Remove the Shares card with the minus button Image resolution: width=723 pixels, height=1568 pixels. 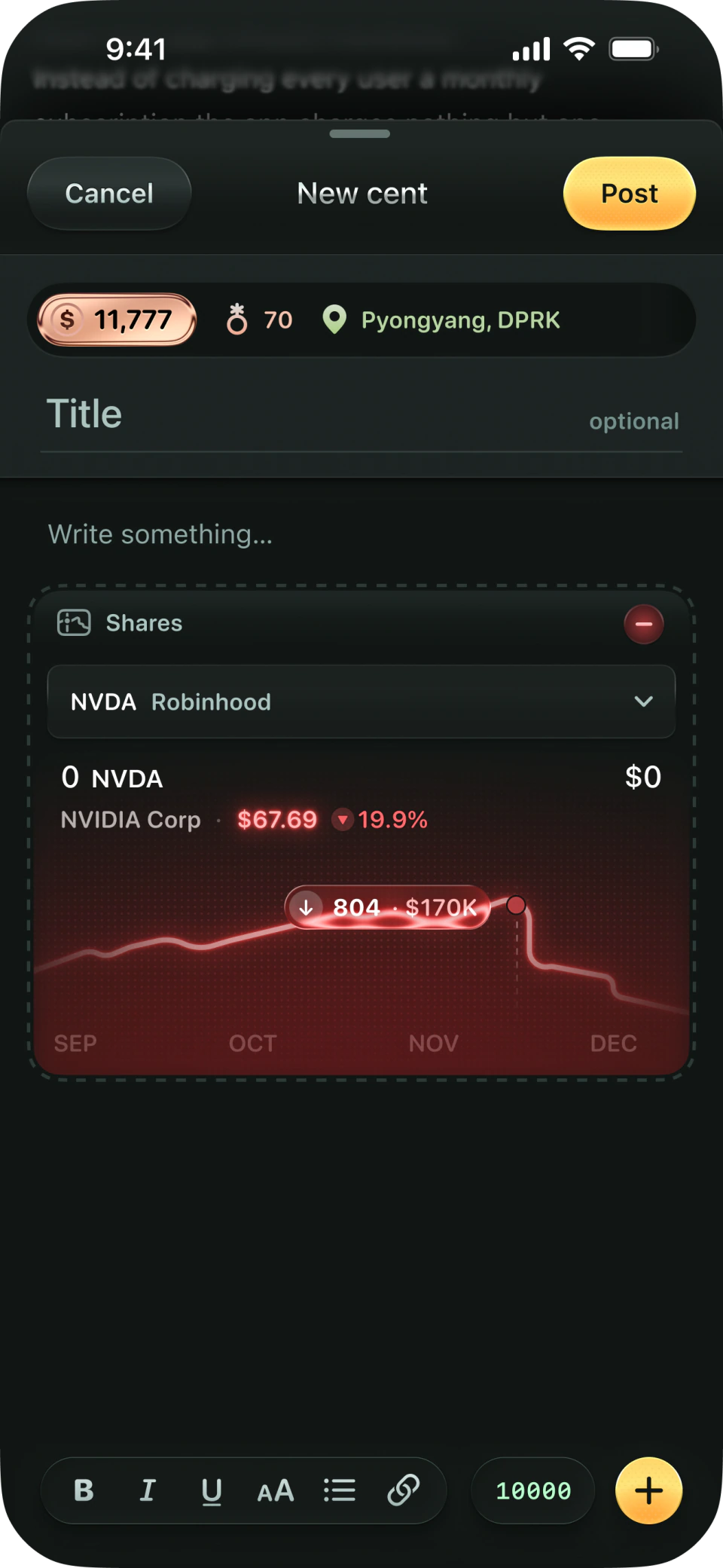(644, 624)
